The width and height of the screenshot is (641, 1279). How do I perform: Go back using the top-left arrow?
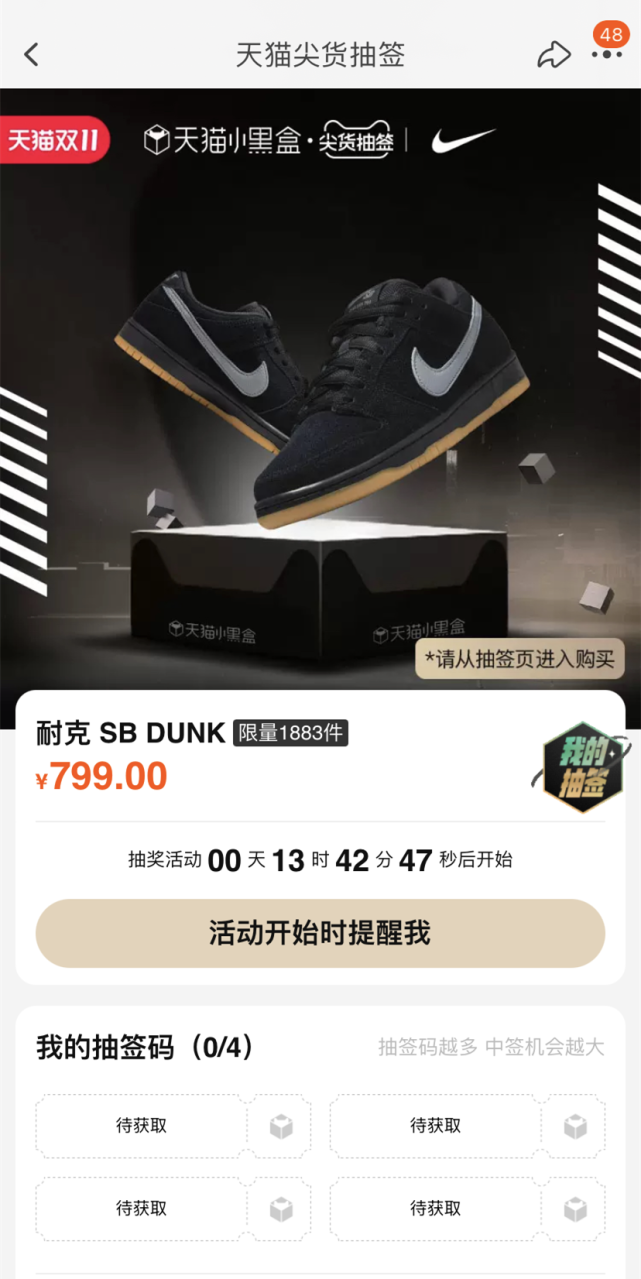click(x=32, y=54)
